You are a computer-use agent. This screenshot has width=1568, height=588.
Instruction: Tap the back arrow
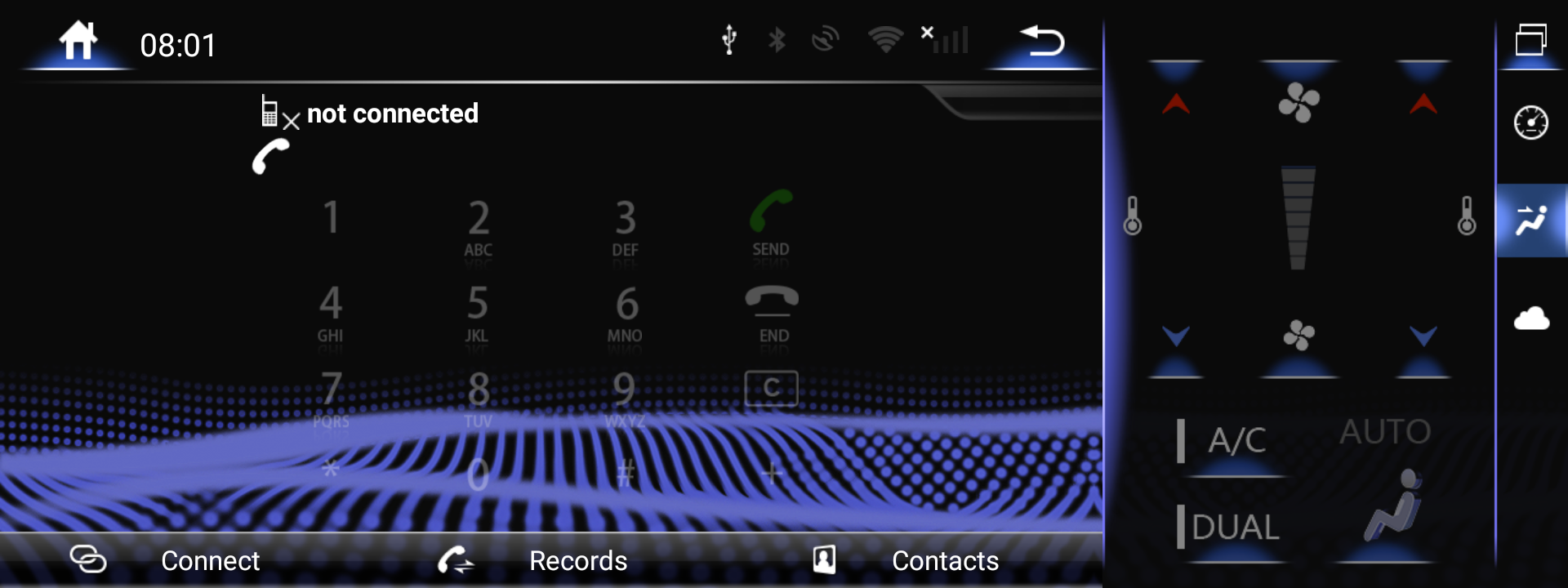coord(1042,41)
